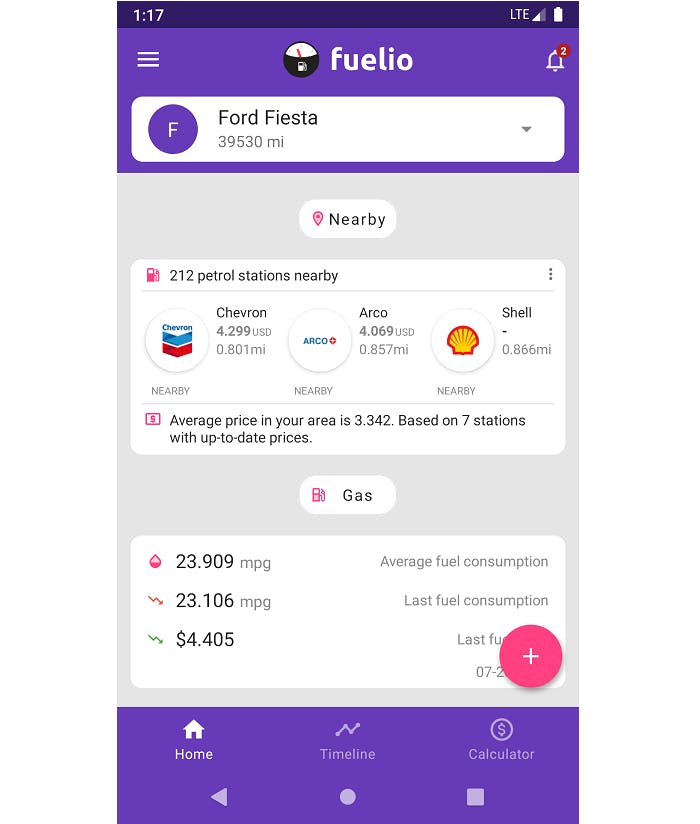Open the hamburger drawer menu
This screenshot has height=824, width=700.
pos(148,60)
